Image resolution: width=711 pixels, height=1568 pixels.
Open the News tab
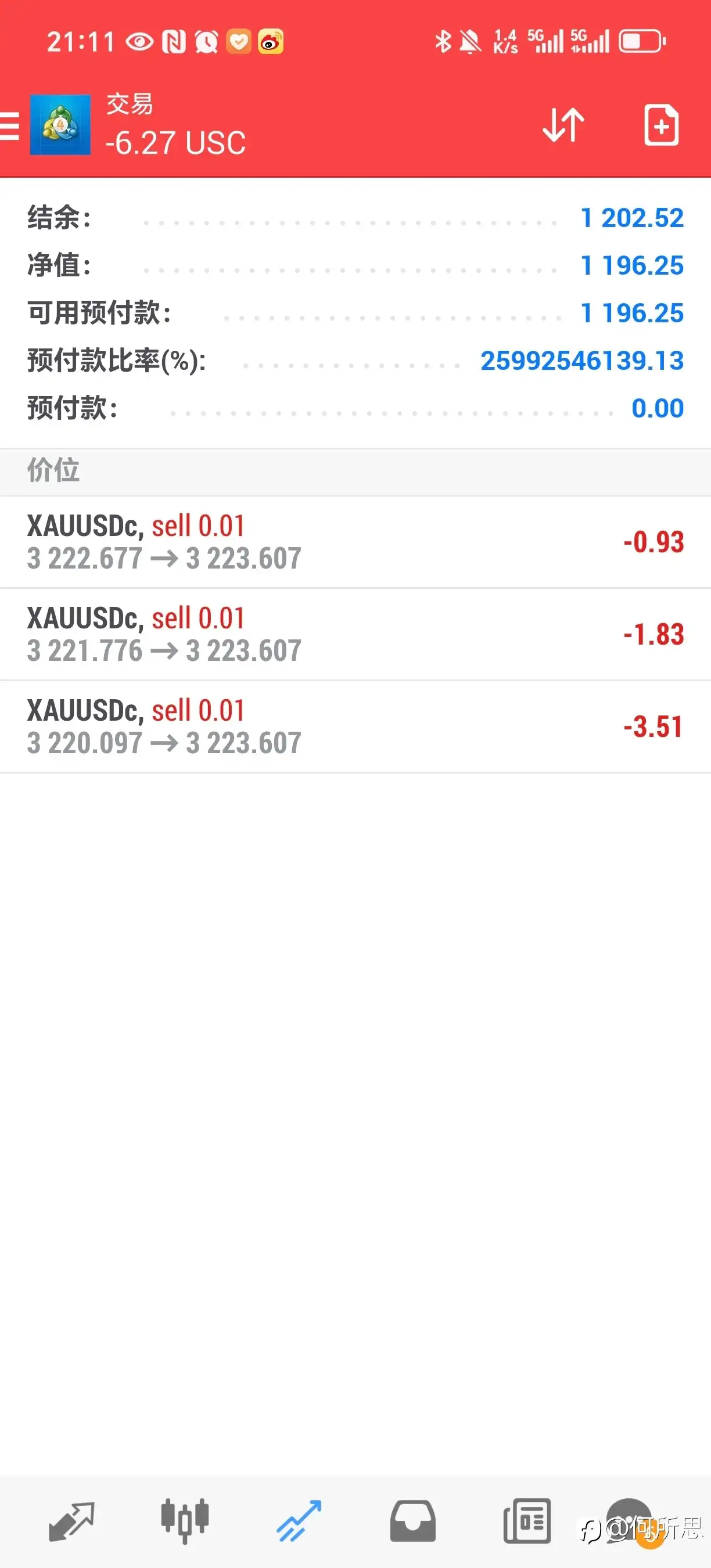(527, 1521)
